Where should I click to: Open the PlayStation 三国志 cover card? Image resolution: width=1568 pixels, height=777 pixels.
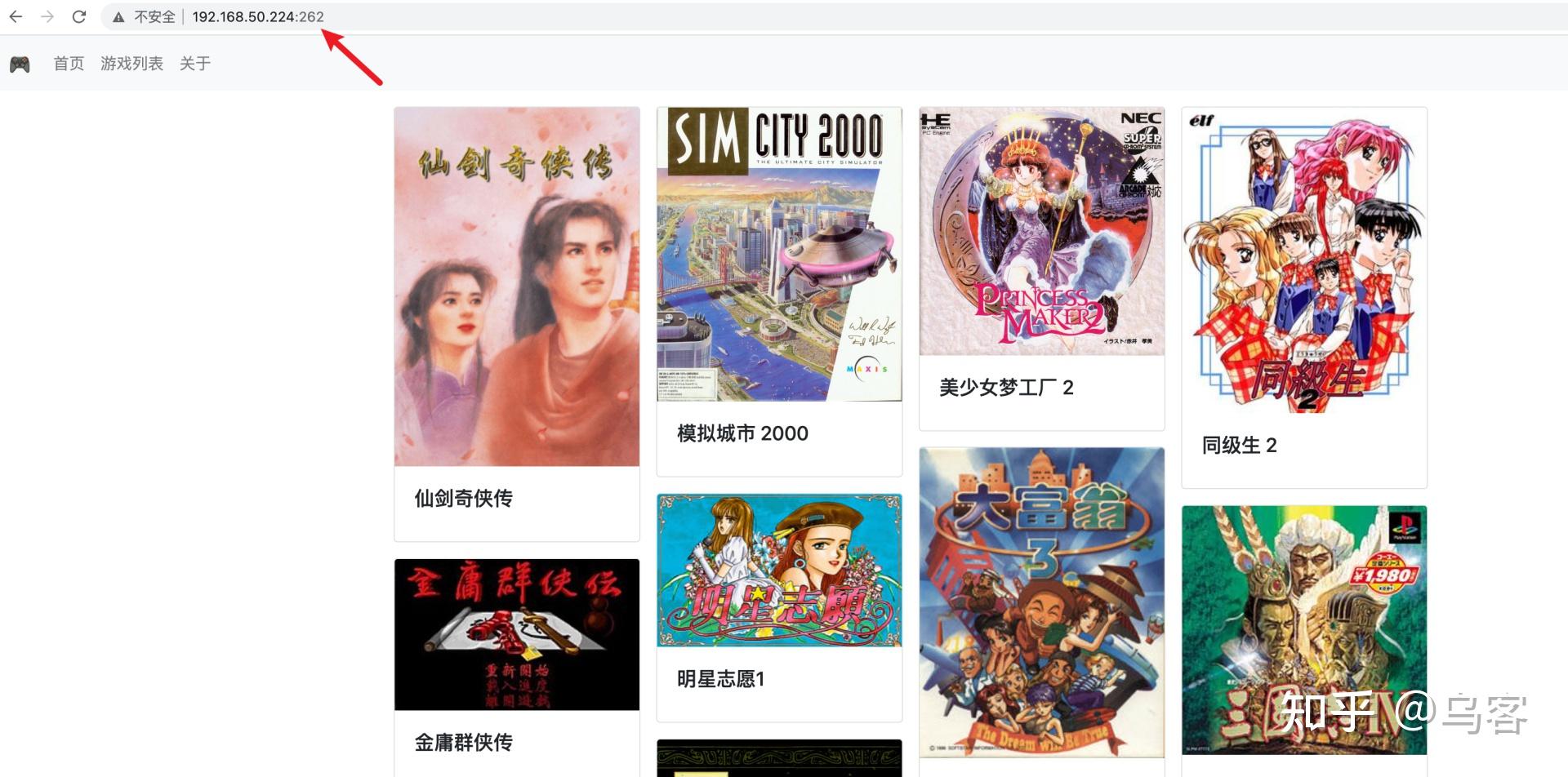pyautogui.click(x=1303, y=630)
